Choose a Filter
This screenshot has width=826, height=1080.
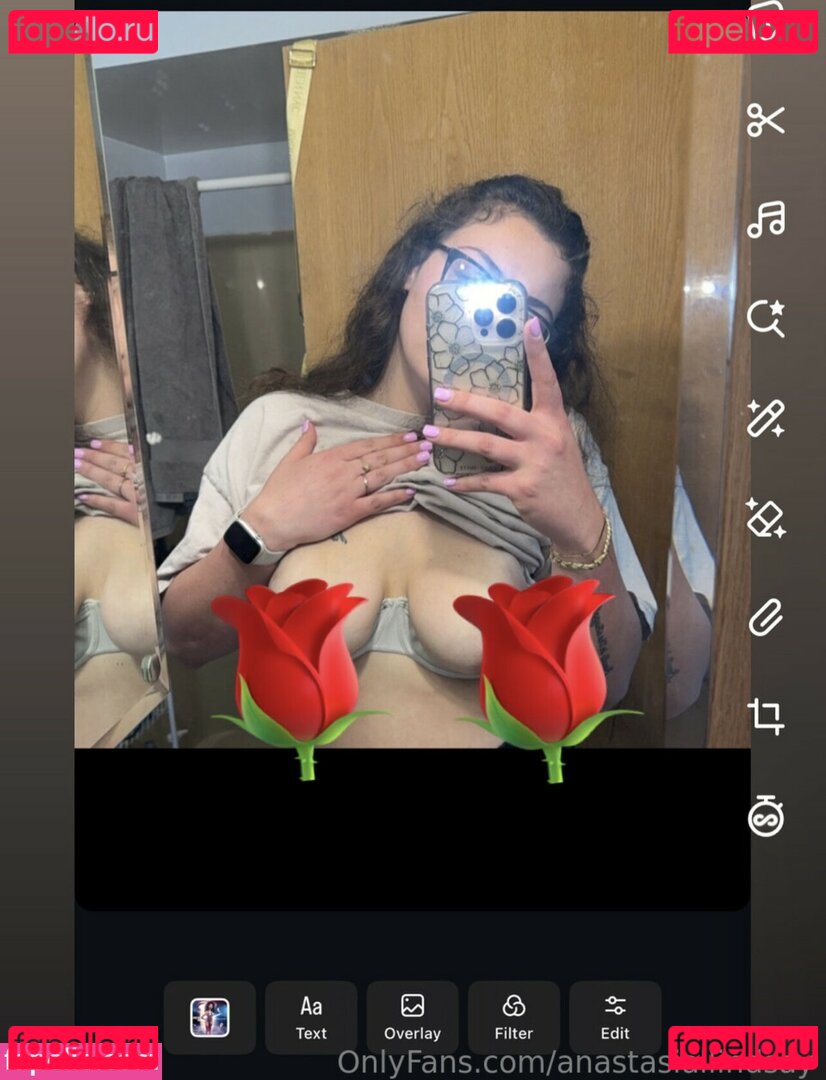(513, 1017)
